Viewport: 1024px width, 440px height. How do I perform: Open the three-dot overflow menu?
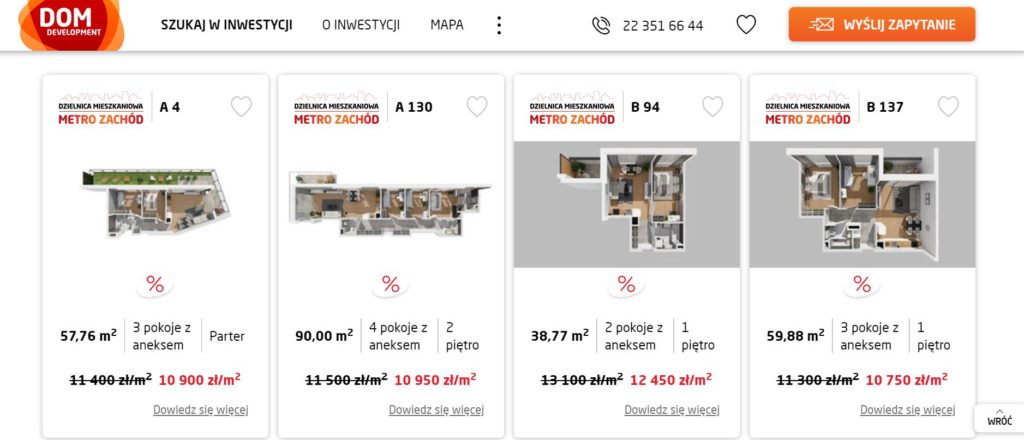499,25
